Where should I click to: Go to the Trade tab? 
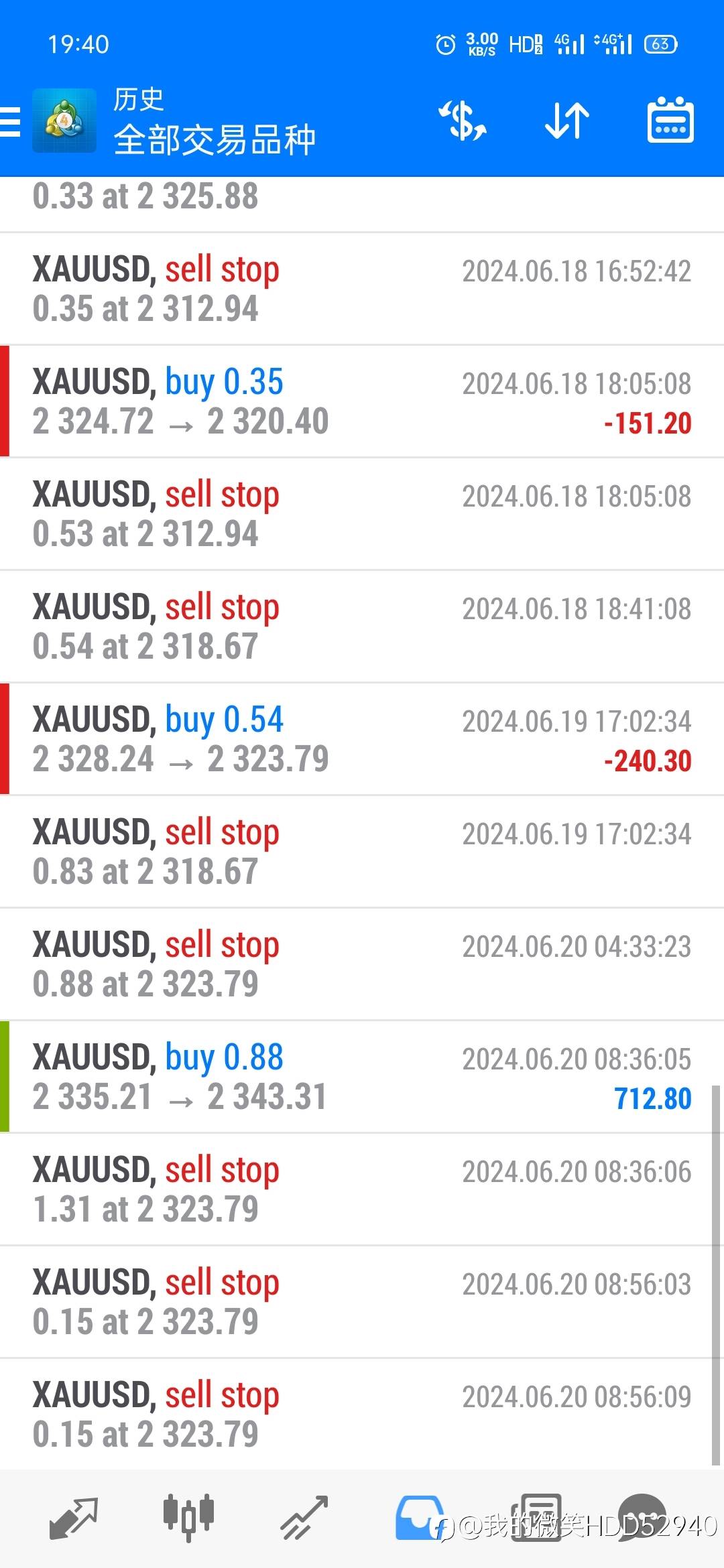click(x=304, y=1518)
